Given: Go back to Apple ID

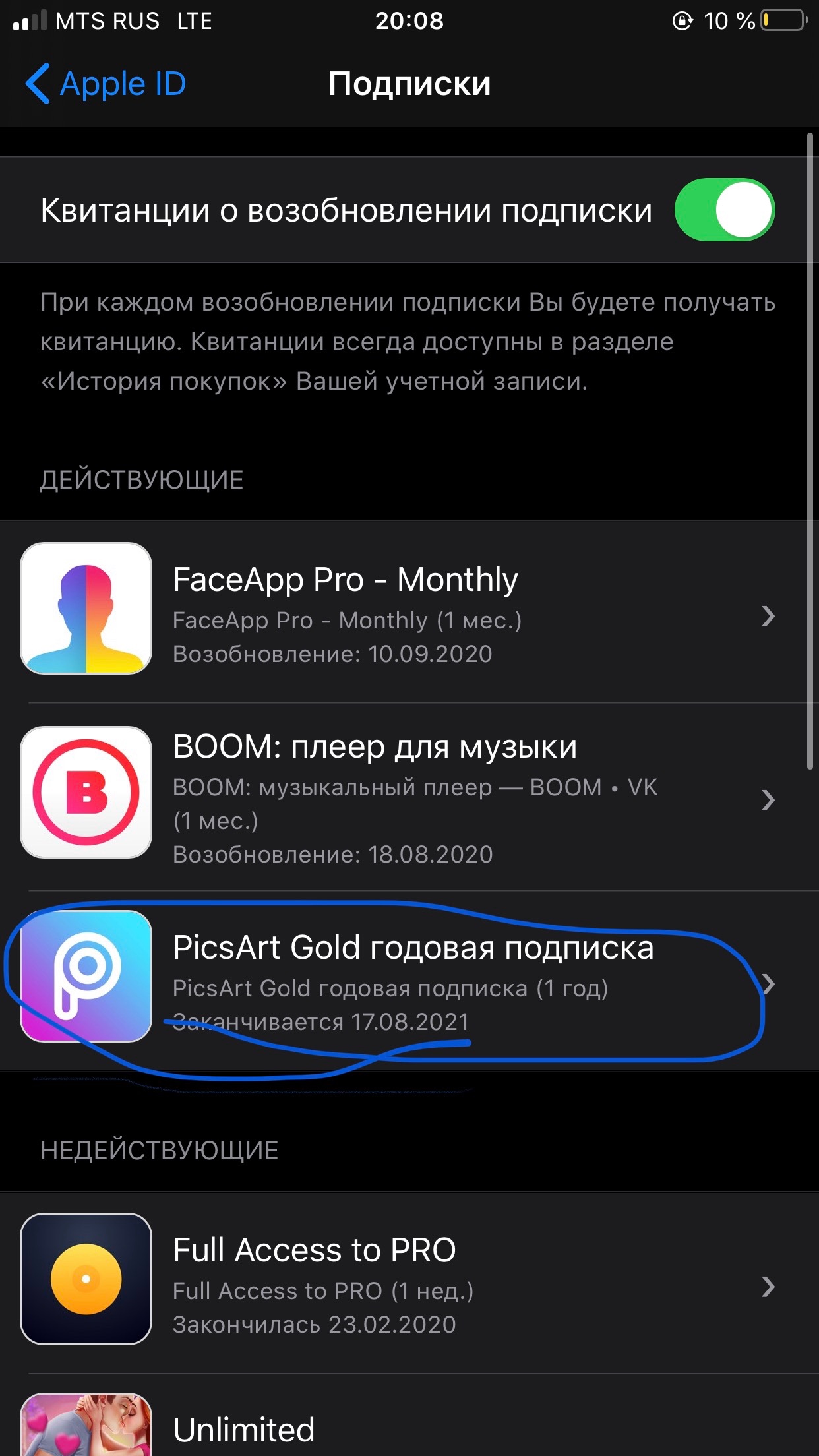Looking at the screenshot, I should [106, 84].
